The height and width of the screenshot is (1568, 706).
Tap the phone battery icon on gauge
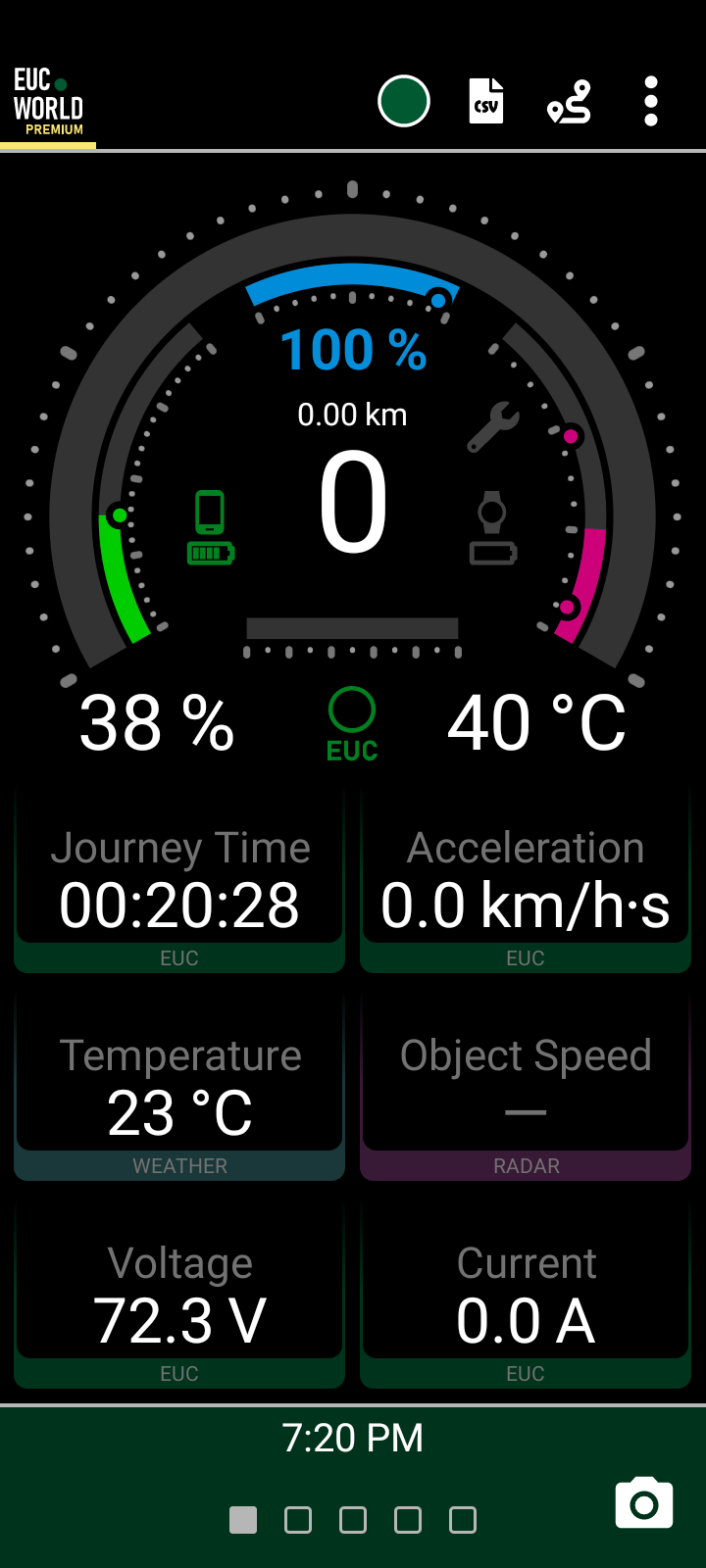[211, 527]
